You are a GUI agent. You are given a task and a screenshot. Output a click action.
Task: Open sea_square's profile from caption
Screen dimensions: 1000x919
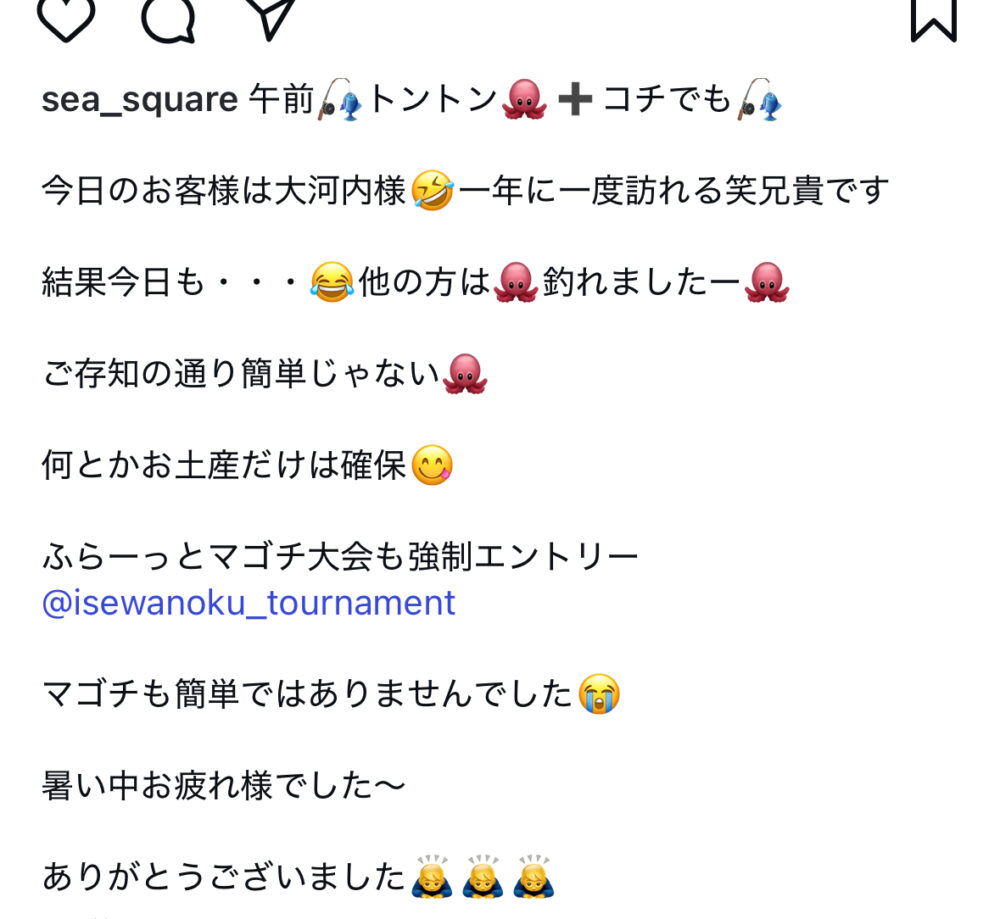pos(139,100)
